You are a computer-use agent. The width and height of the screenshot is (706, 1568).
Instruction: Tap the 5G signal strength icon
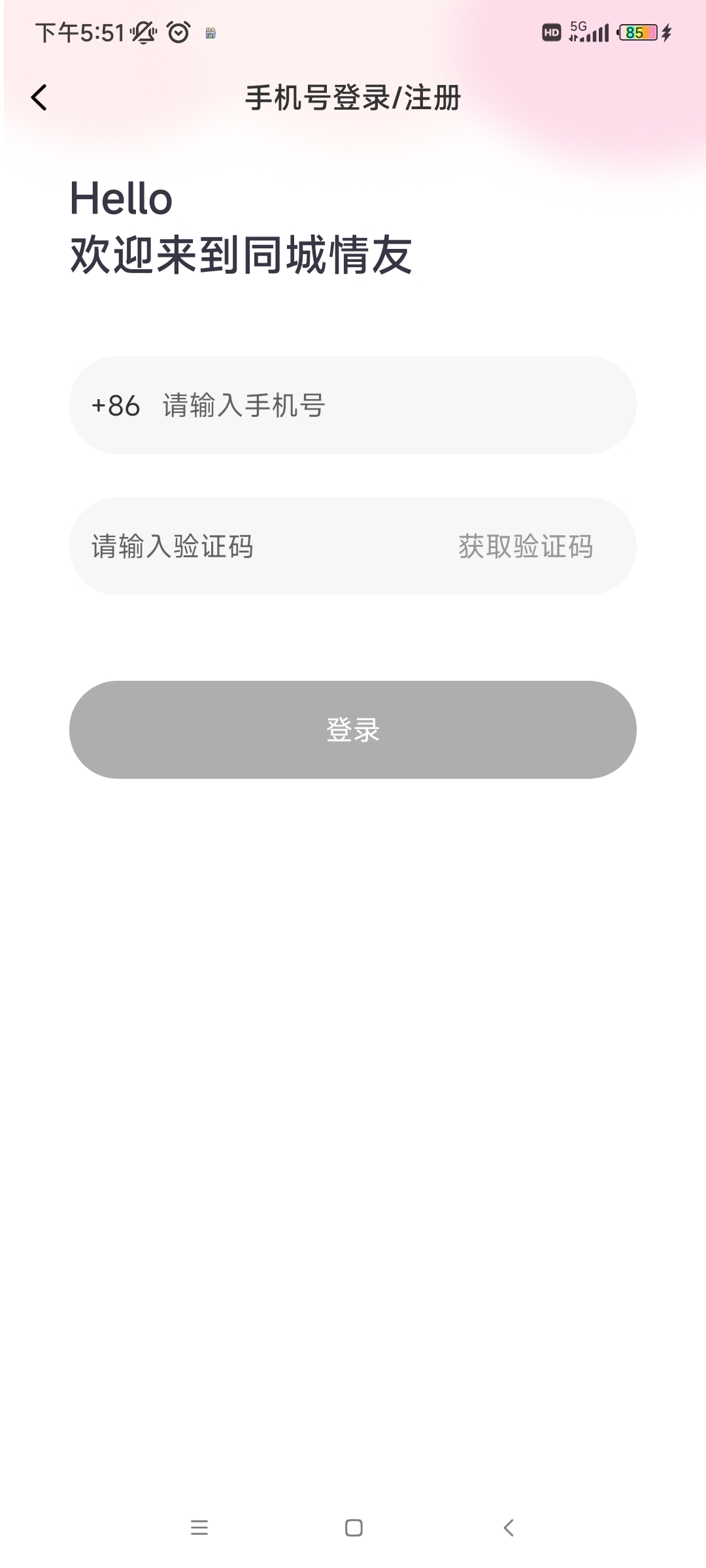pos(590,31)
